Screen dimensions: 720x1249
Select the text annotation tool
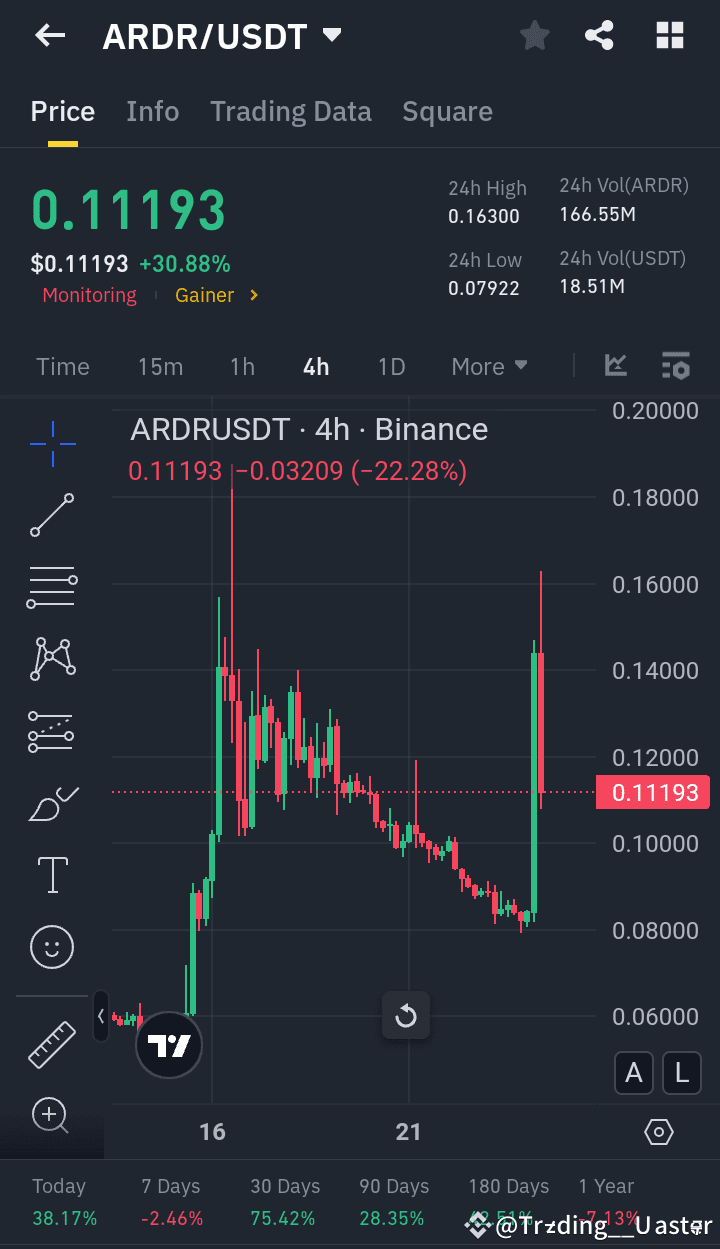(x=51, y=874)
